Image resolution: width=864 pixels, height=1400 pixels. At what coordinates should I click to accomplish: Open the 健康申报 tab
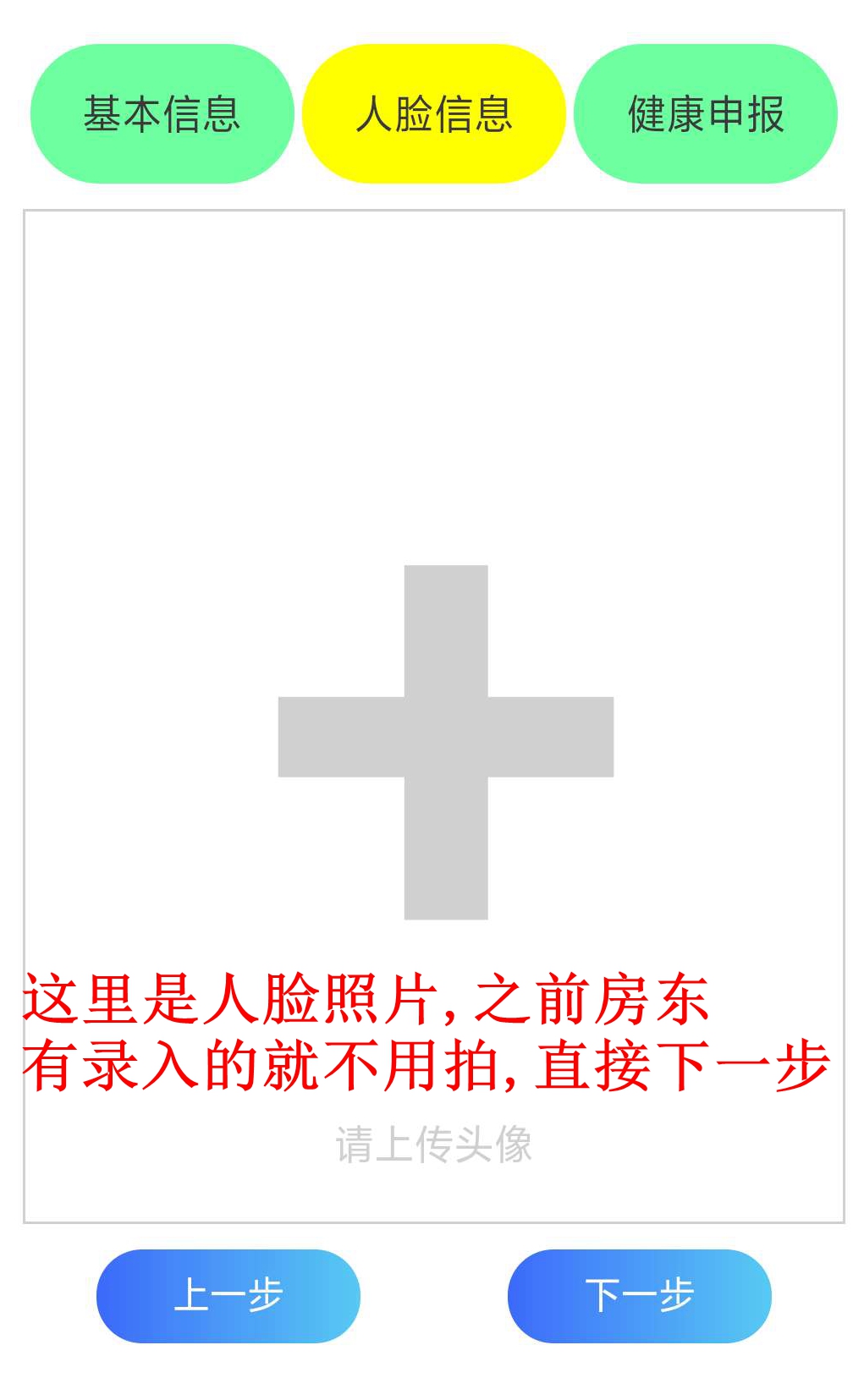click(x=705, y=114)
